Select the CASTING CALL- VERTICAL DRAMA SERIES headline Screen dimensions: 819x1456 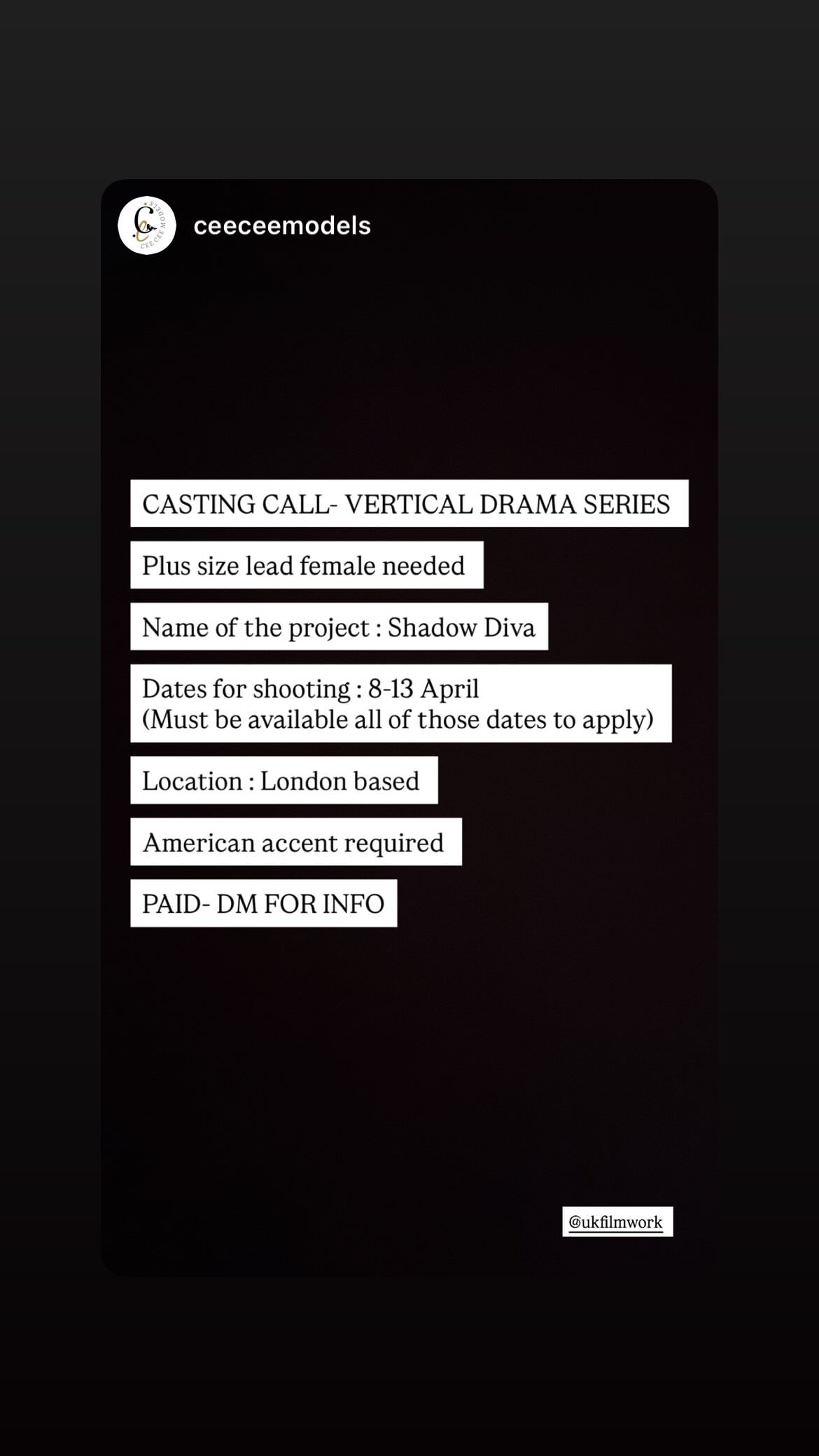[407, 503]
